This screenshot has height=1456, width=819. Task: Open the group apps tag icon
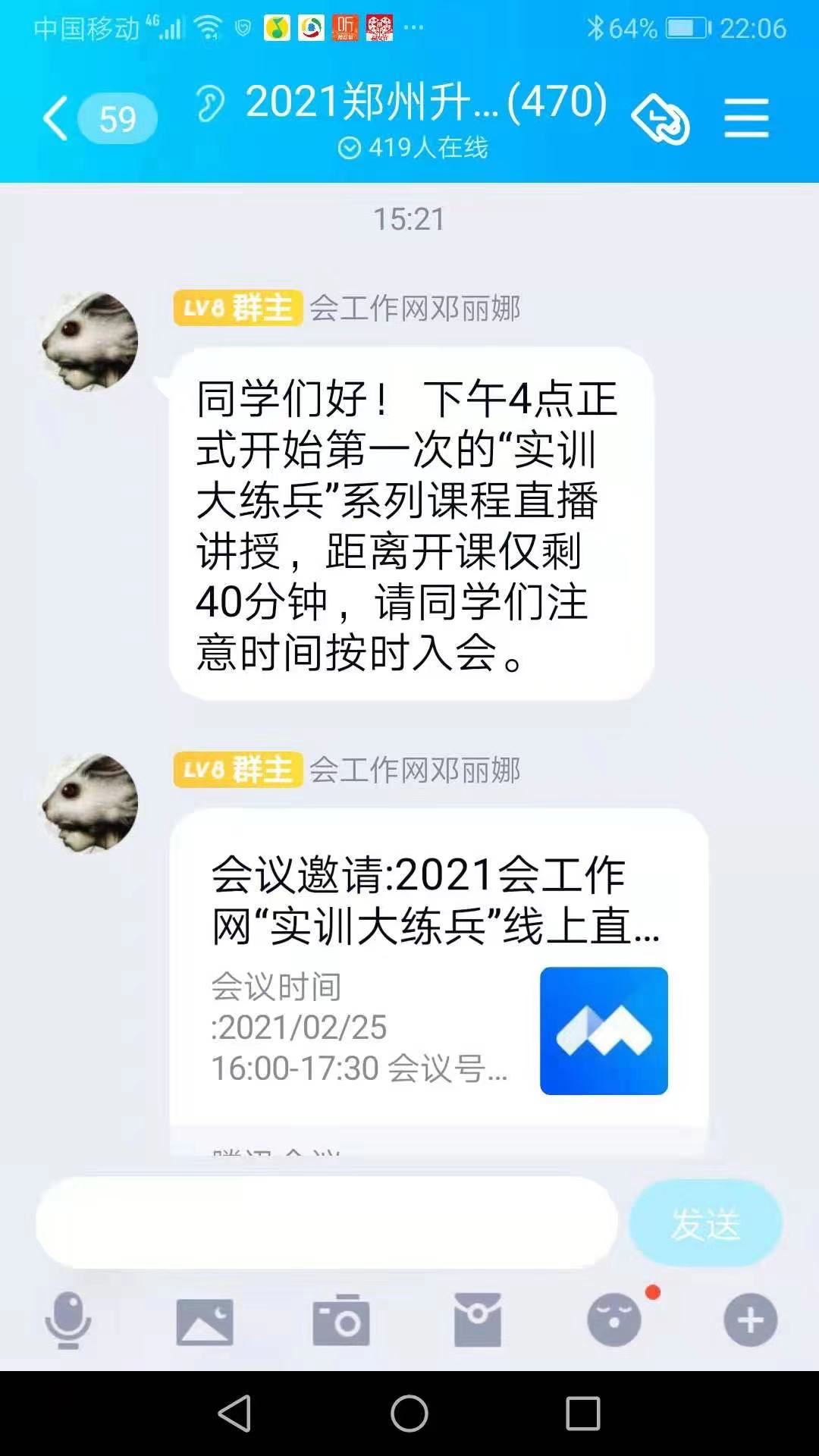pyautogui.click(x=660, y=118)
